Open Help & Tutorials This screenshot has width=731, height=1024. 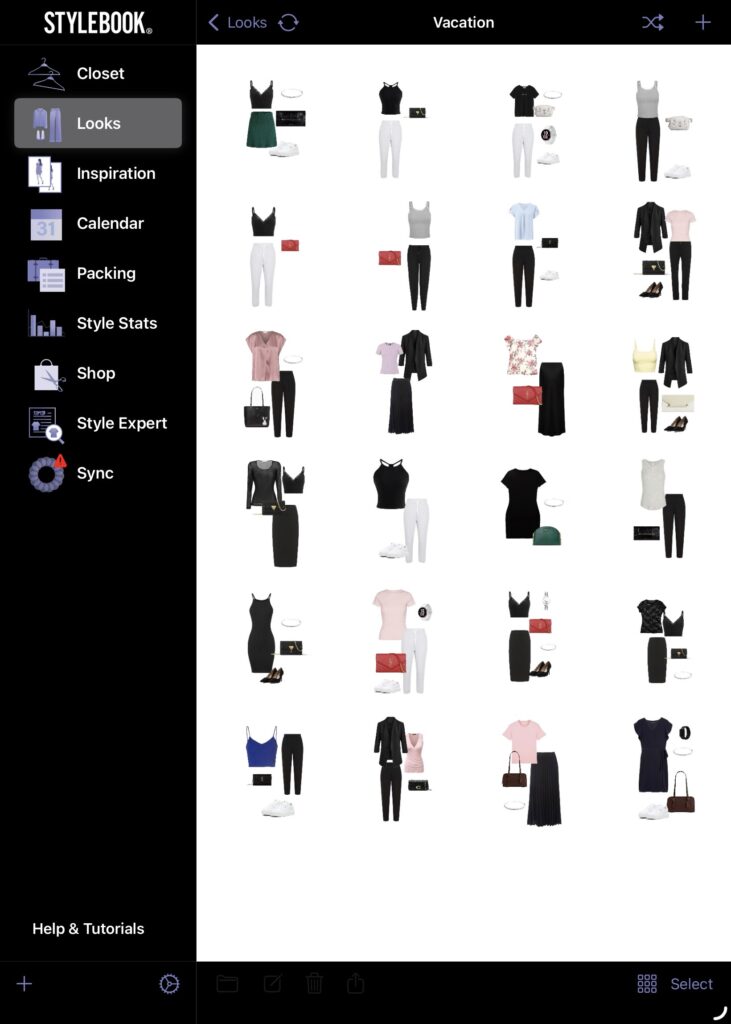point(88,929)
